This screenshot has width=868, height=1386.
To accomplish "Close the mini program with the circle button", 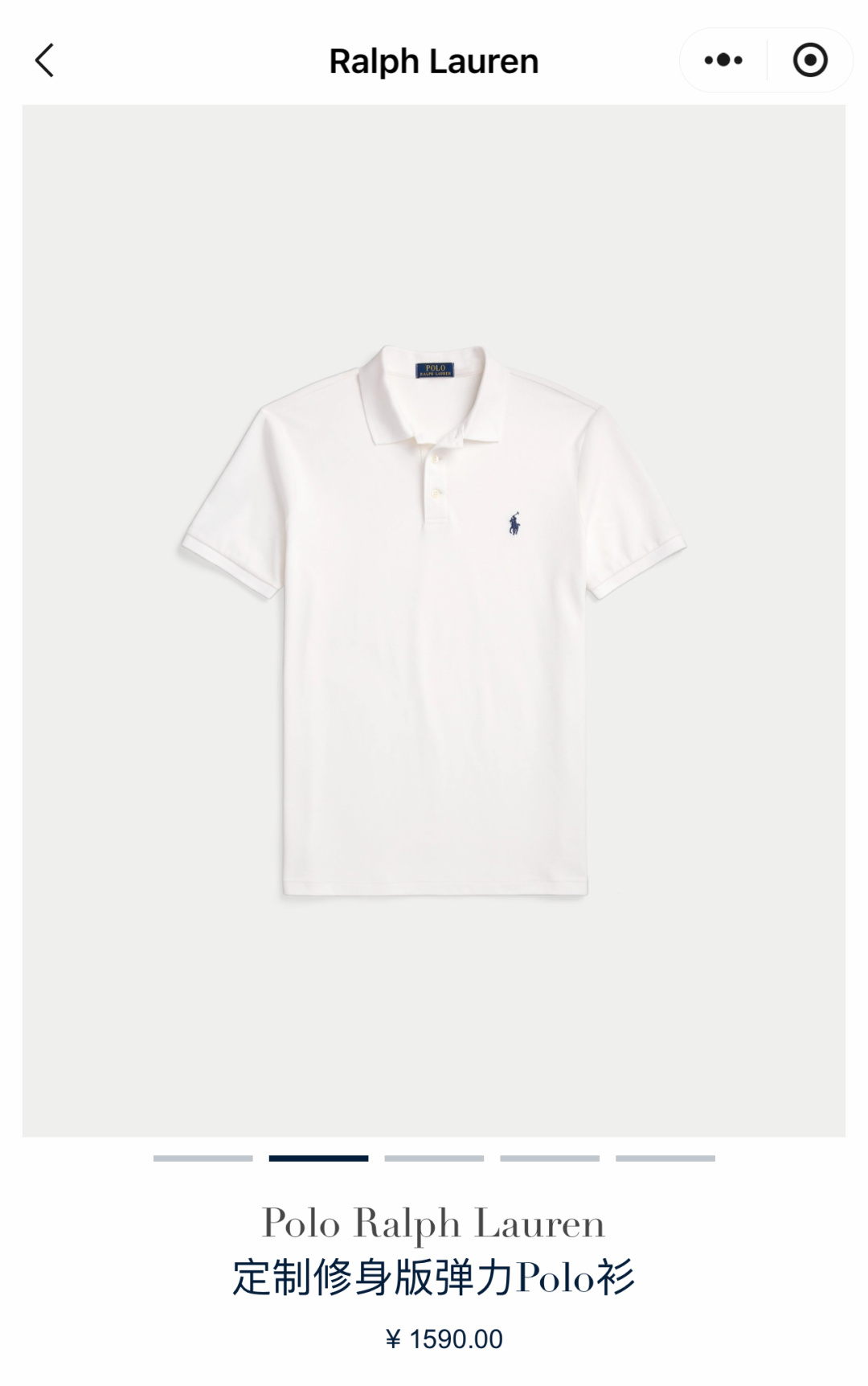I will pyautogui.click(x=810, y=60).
